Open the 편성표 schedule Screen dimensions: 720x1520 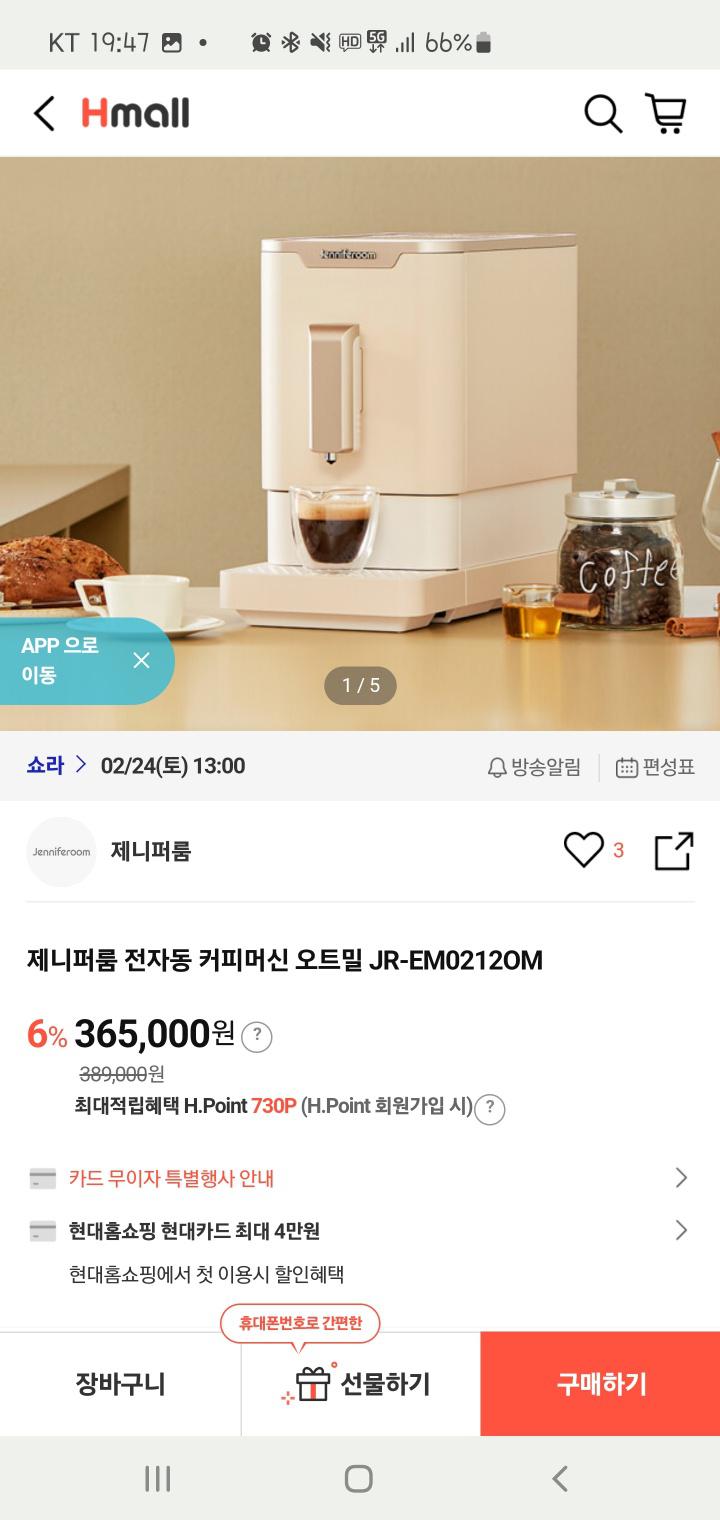tap(655, 767)
